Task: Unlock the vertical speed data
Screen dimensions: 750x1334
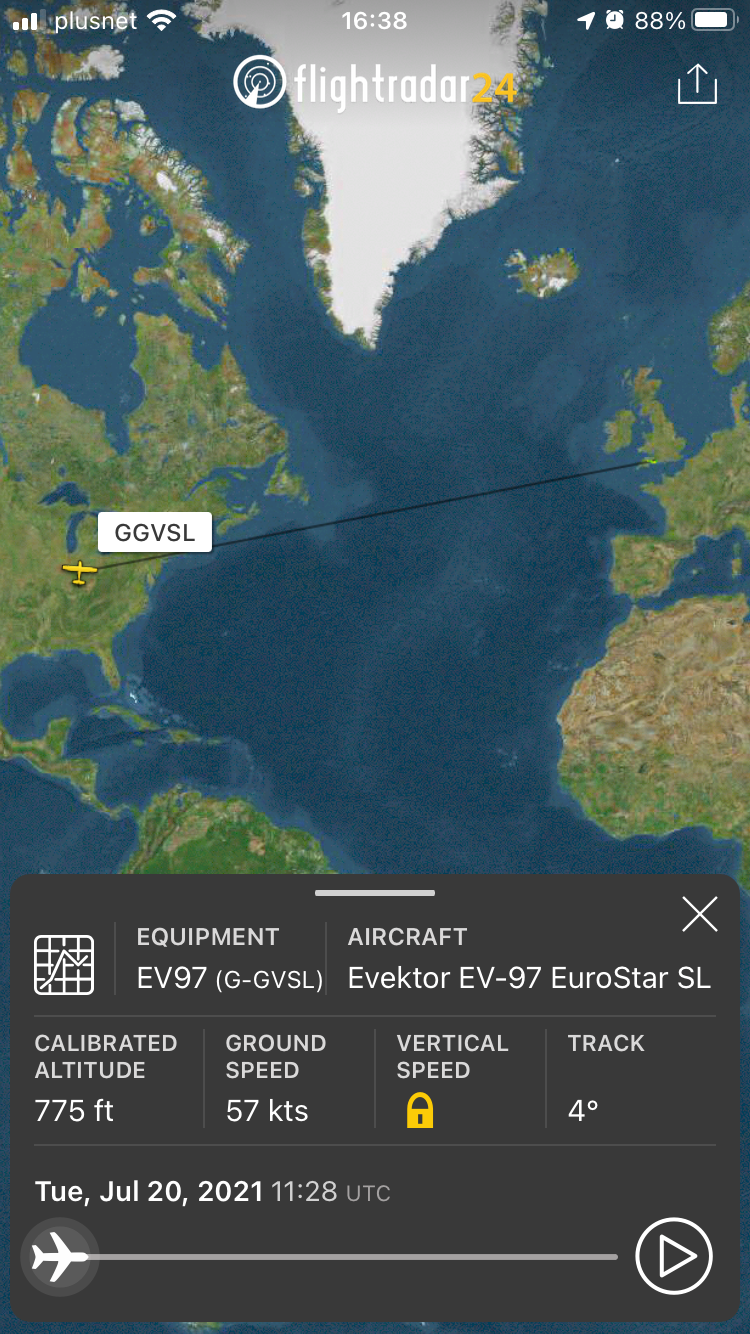Action: point(420,1110)
